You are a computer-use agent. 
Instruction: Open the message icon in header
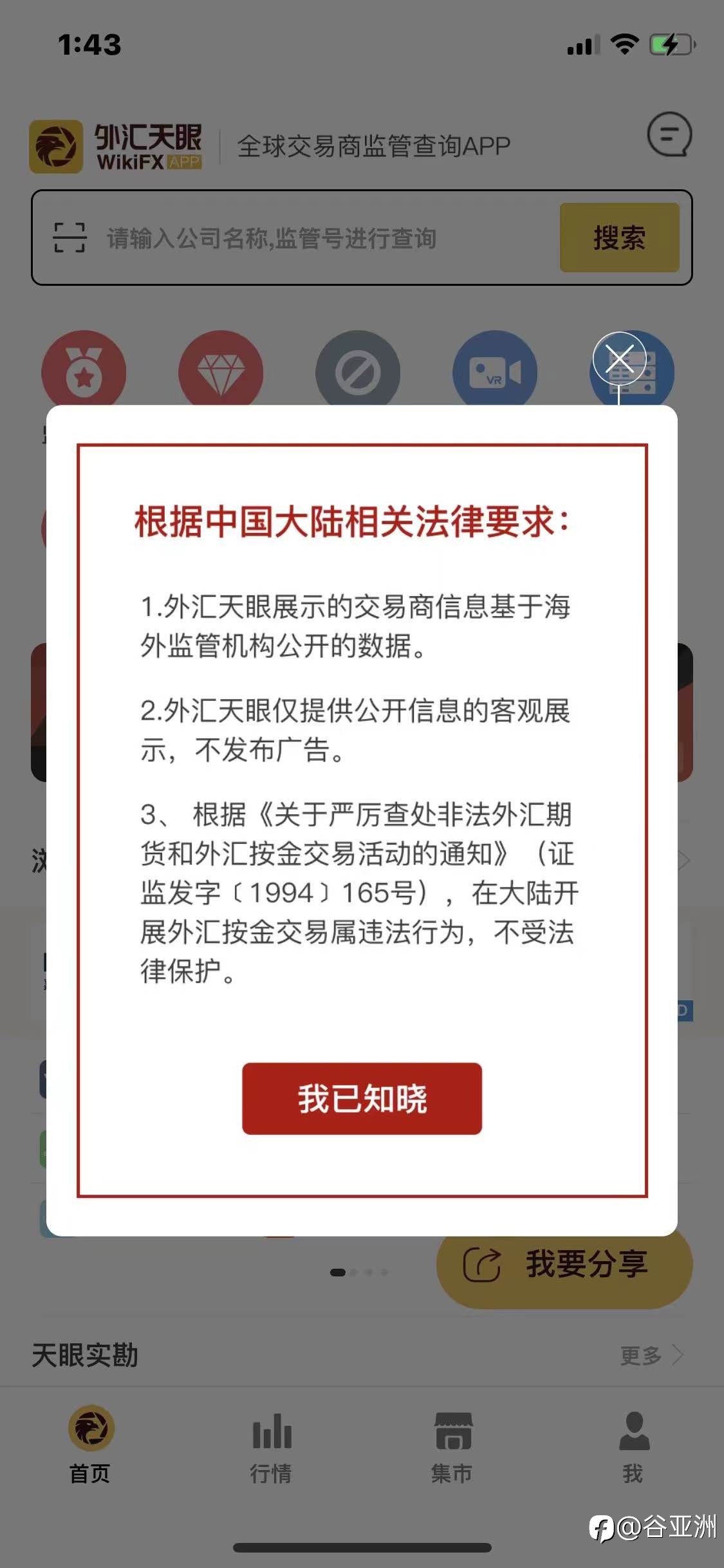(669, 135)
